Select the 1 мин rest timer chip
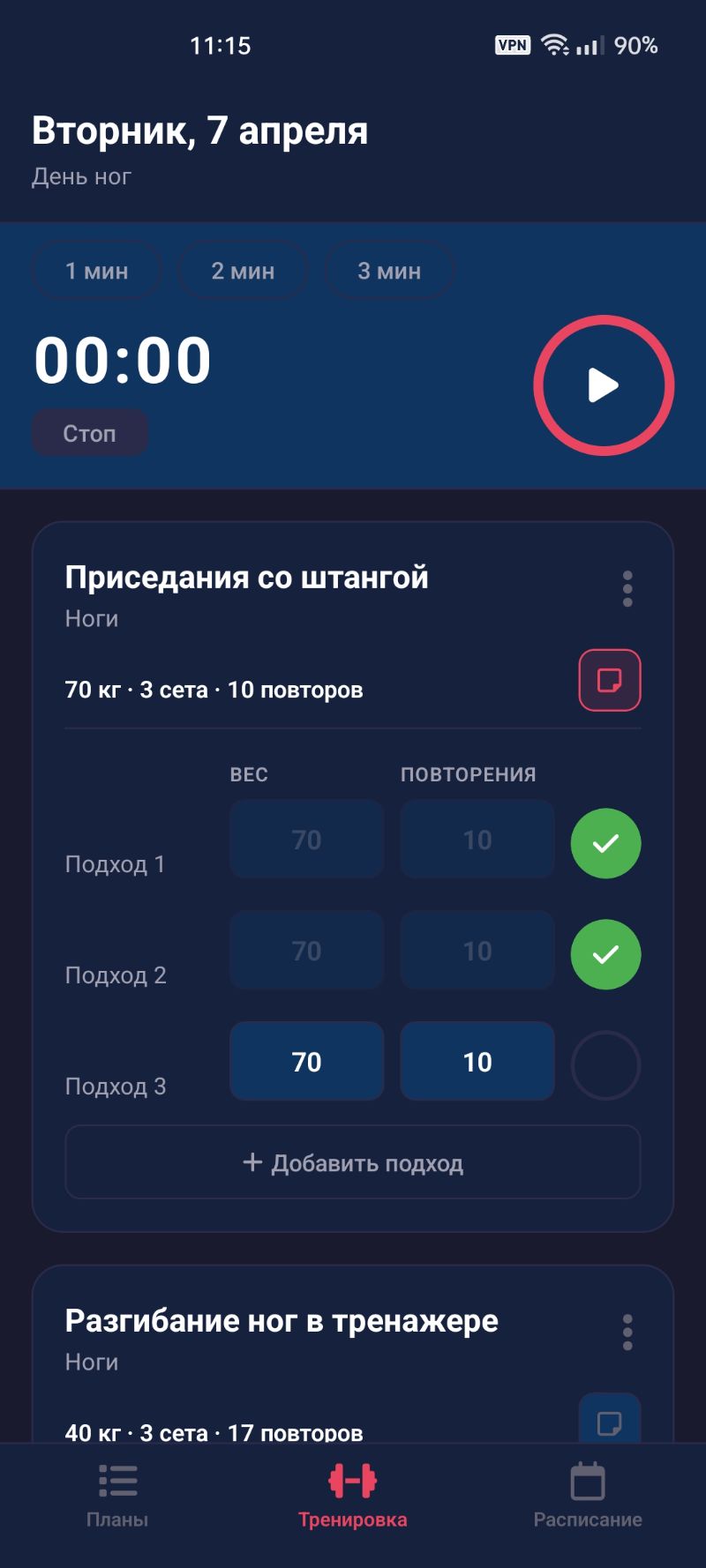This screenshot has height=1568, width=706. tap(96, 271)
